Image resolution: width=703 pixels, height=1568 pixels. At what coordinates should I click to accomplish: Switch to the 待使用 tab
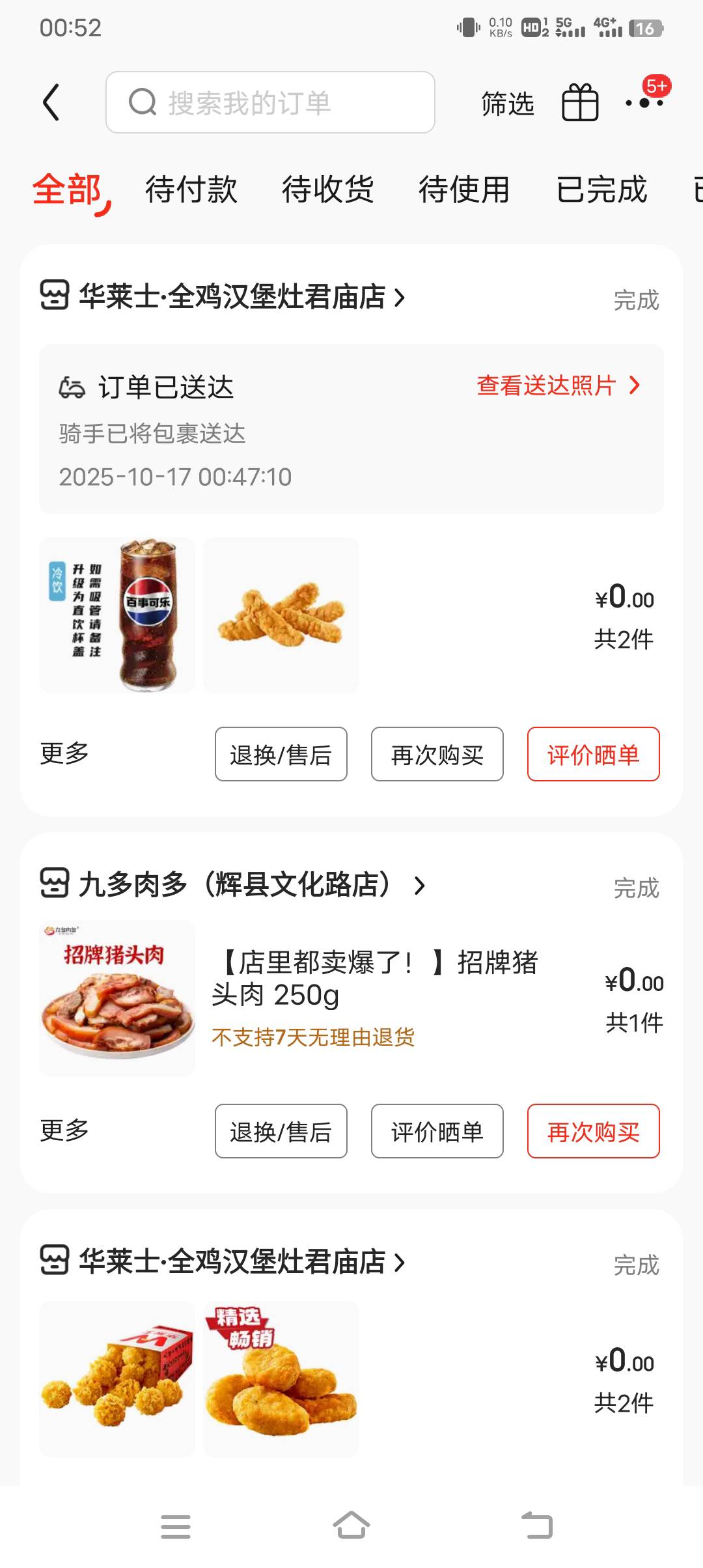point(464,189)
